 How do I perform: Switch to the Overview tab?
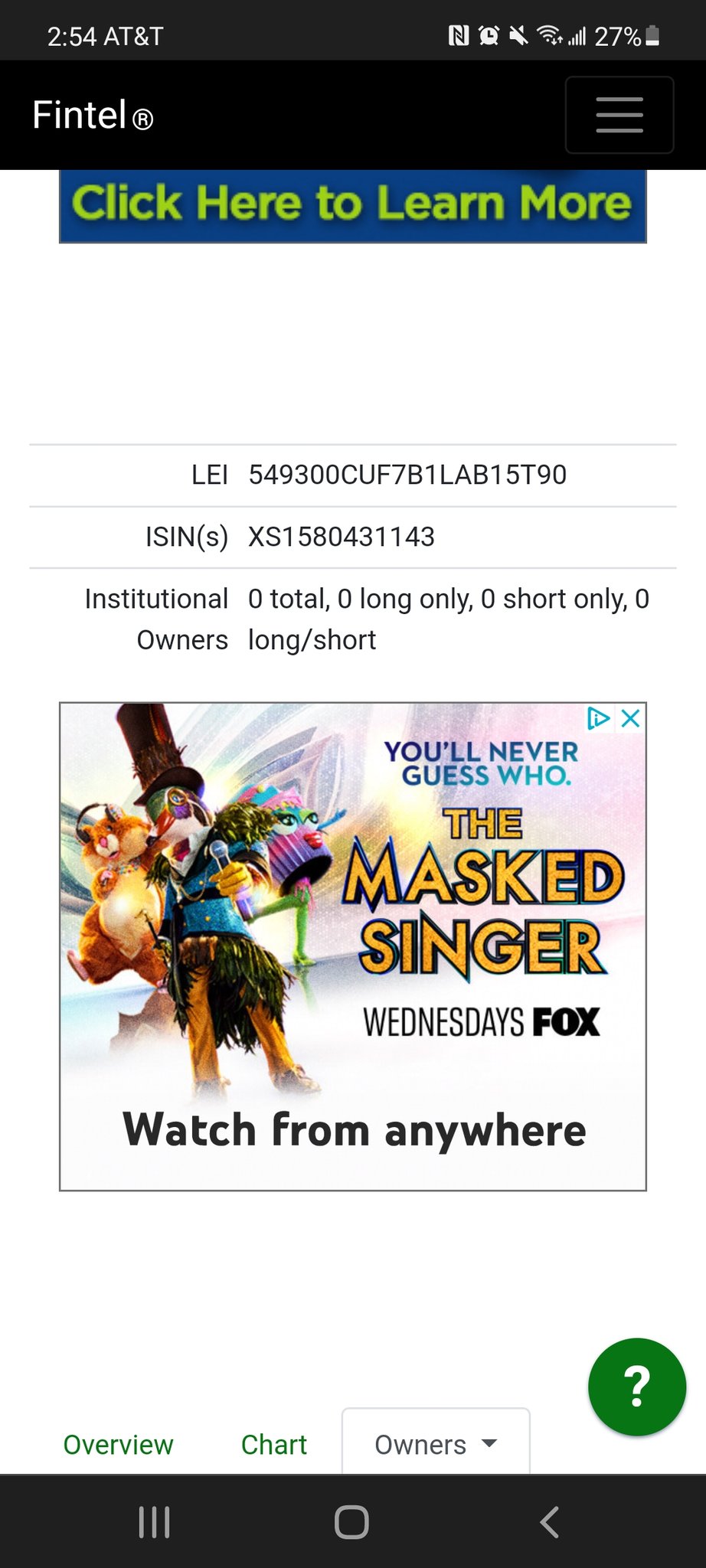pos(118,1445)
